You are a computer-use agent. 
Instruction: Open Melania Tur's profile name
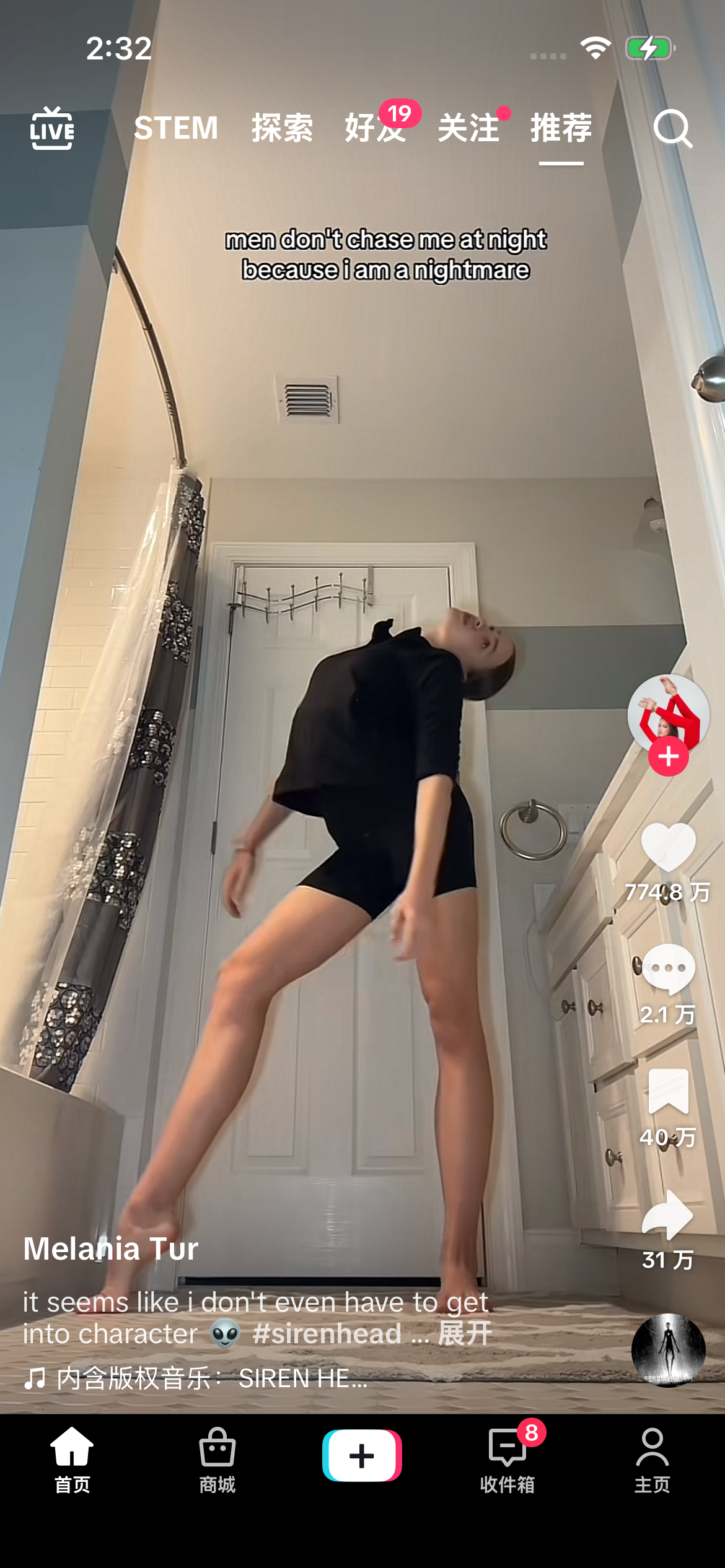[x=111, y=1248]
